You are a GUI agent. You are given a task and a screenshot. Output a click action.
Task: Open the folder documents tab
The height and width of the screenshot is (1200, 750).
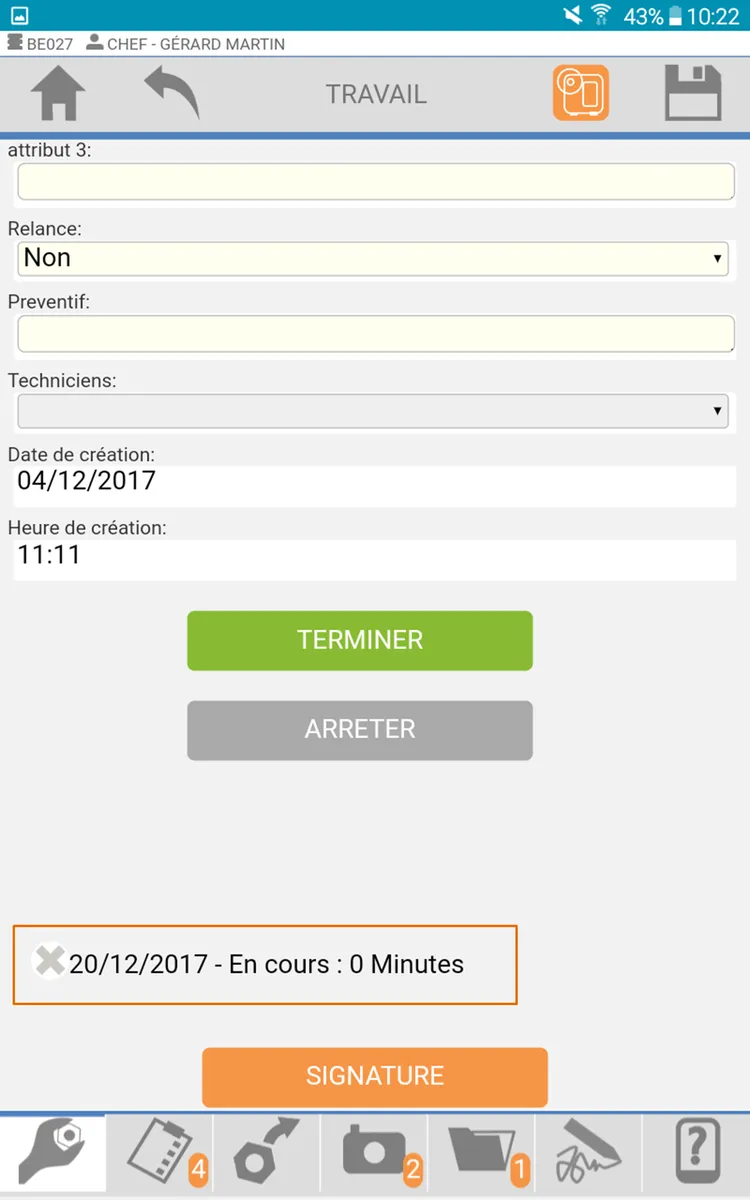coord(481,1152)
